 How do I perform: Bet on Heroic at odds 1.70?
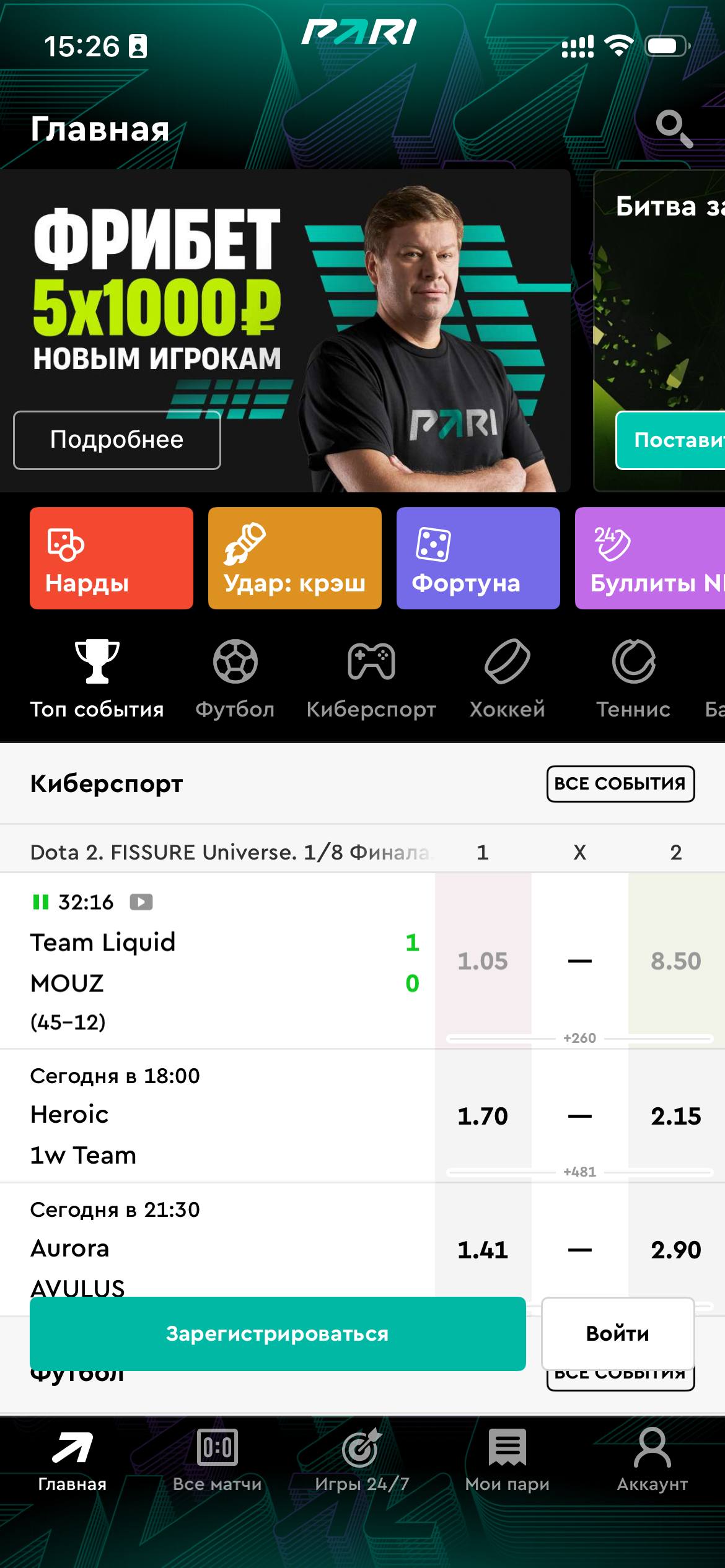(x=483, y=1116)
